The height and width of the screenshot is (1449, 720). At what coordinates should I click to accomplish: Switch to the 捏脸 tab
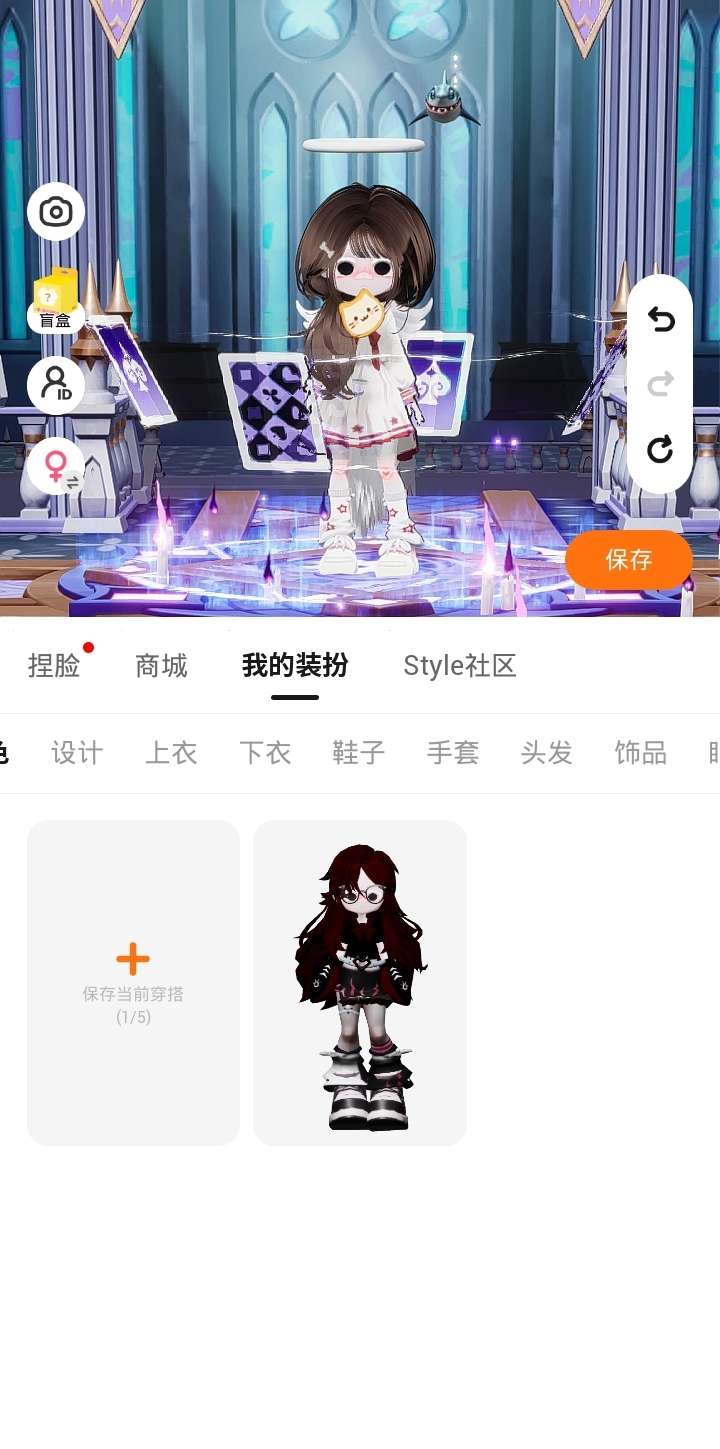[x=54, y=666]
